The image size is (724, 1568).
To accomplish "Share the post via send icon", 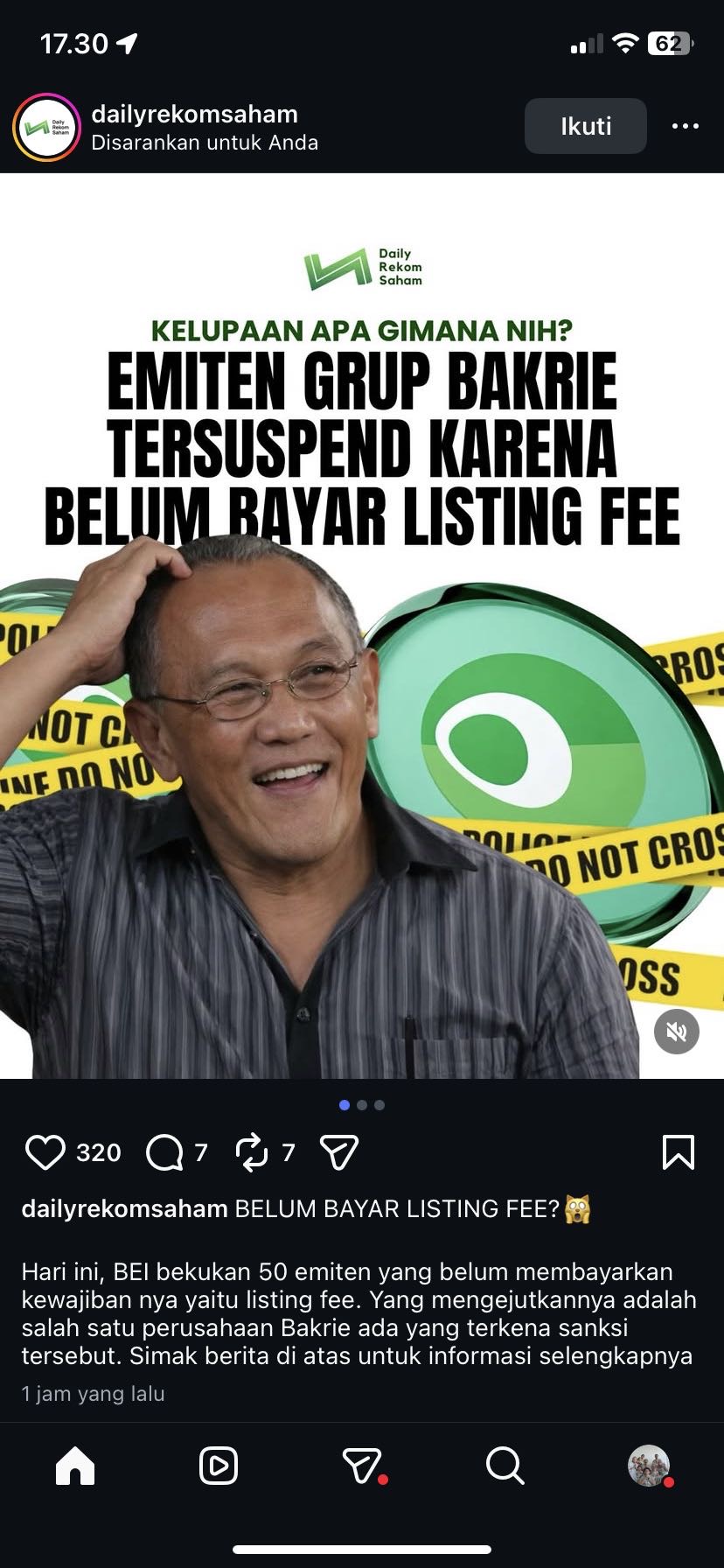I will 339,1152.
